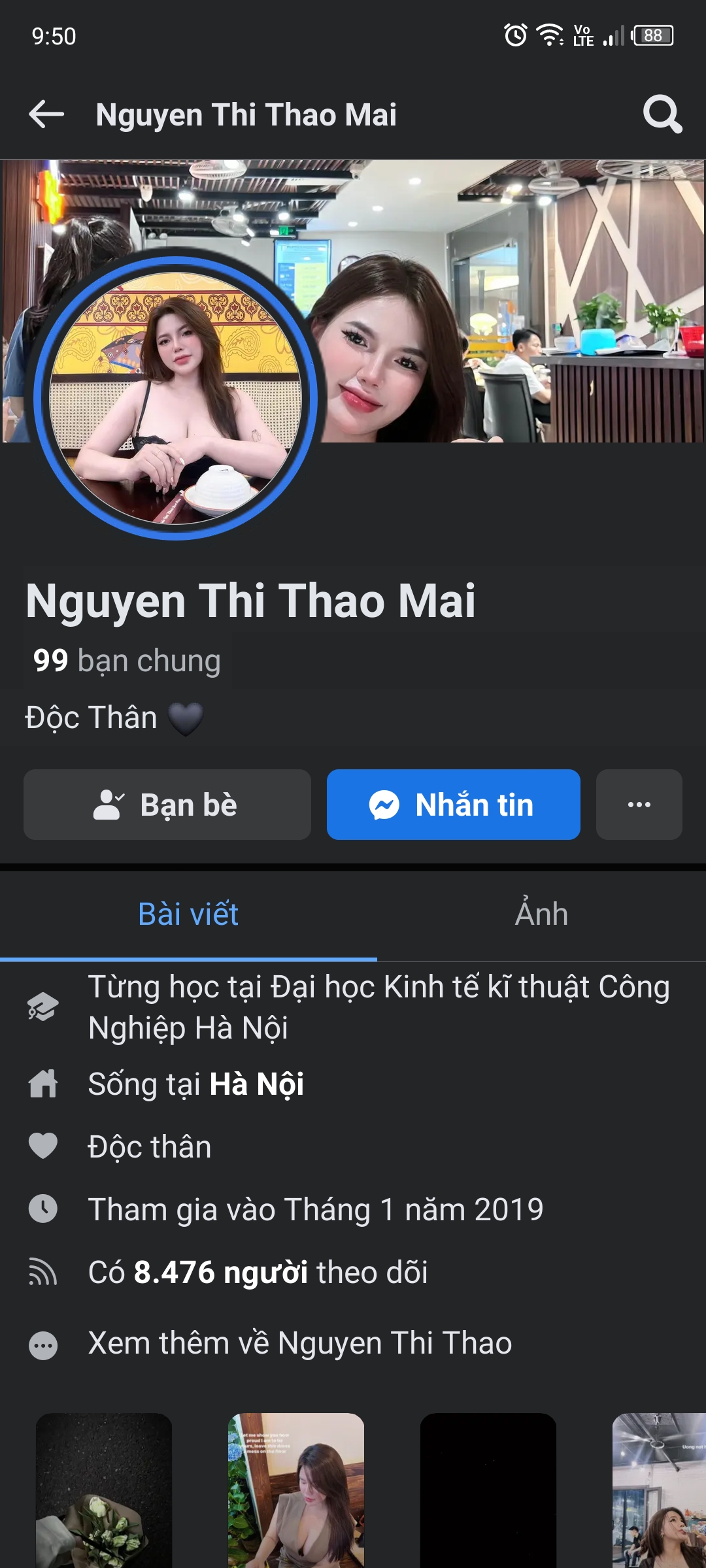Switch to the Bài viết tab
Screen dimensions: 706x1568
[x=188, y=914]
